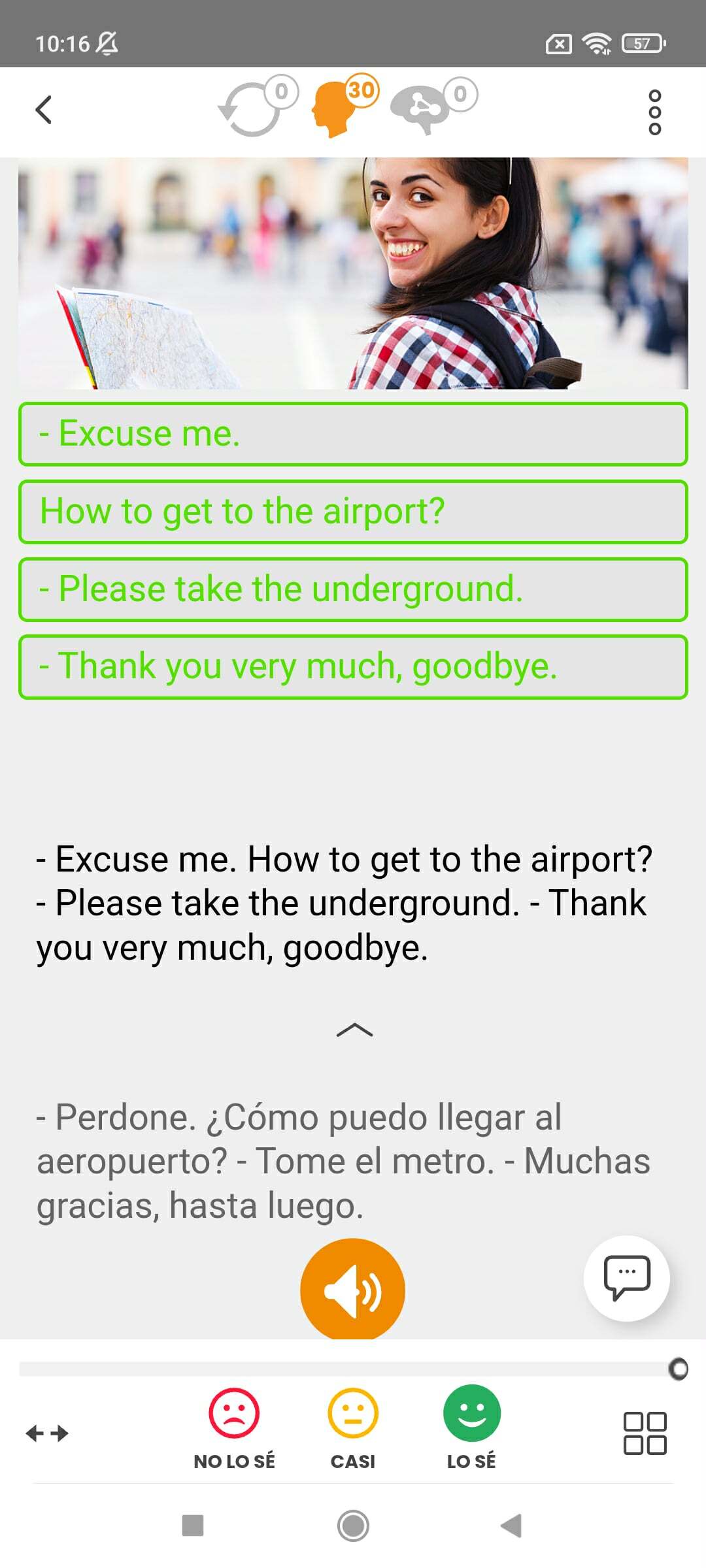Viewport: 706px width, 1568px height.
Task: Play the dialogue audio with the speaker button
Action: [x=353, y=1290]
